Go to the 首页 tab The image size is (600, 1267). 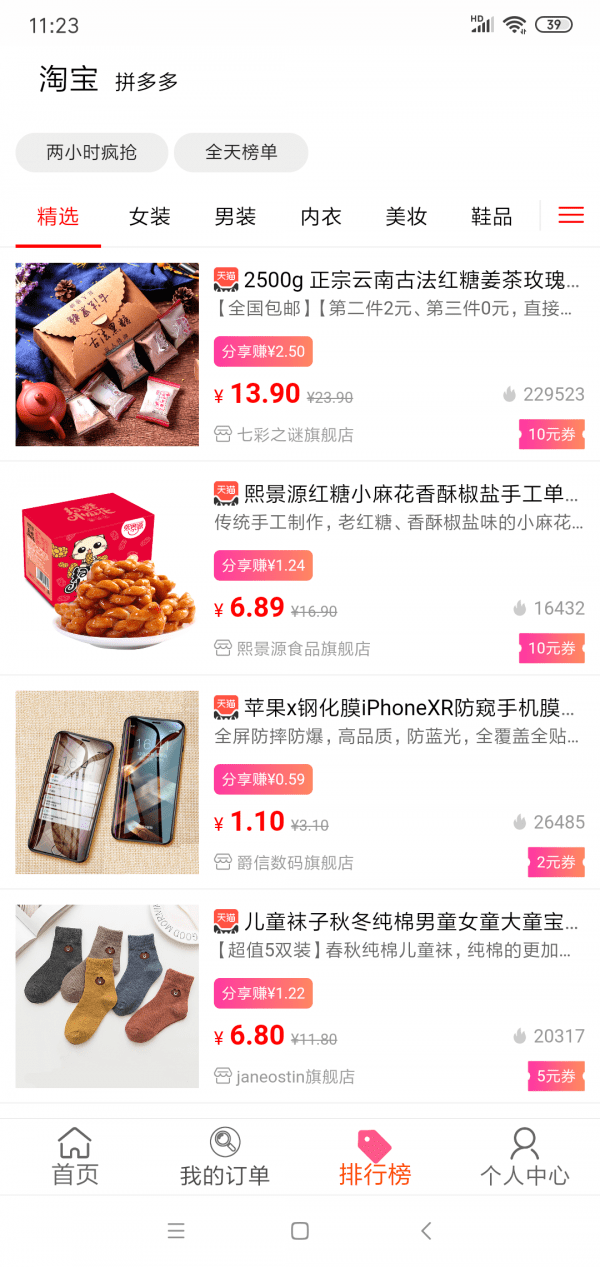tap(75, 1157)
